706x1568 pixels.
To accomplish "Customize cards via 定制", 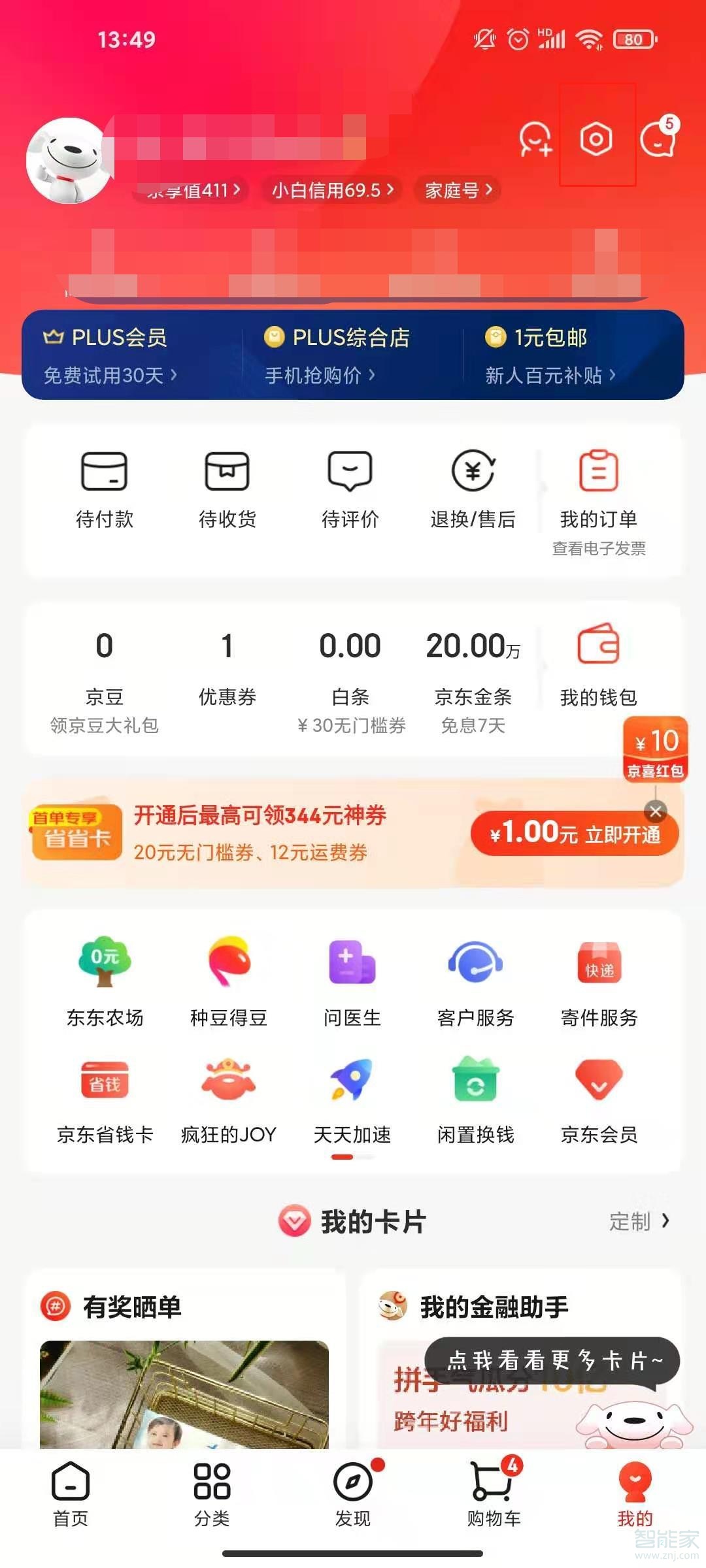I will (x=639, y=1221).
